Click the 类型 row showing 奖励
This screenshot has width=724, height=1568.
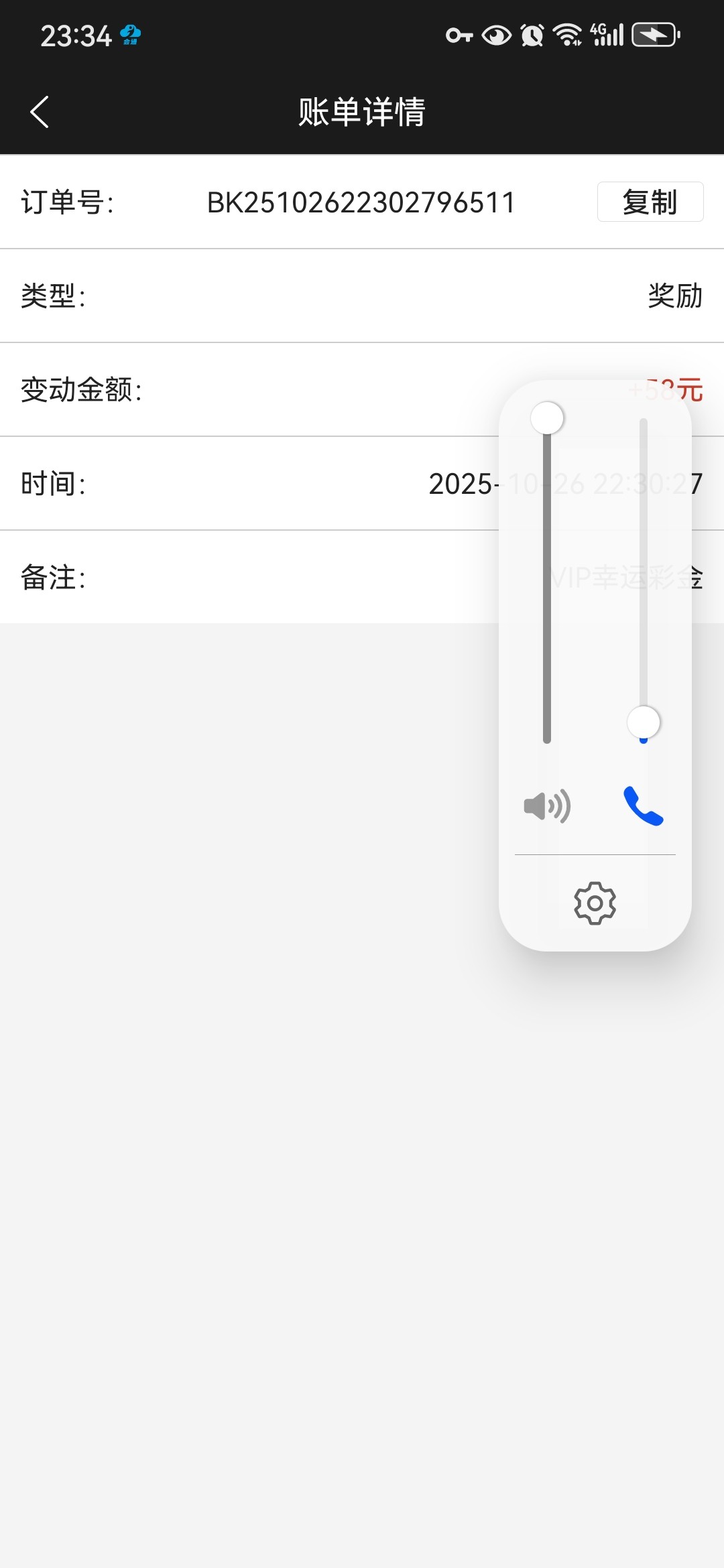pyautogui.click(x=362, y=296)
